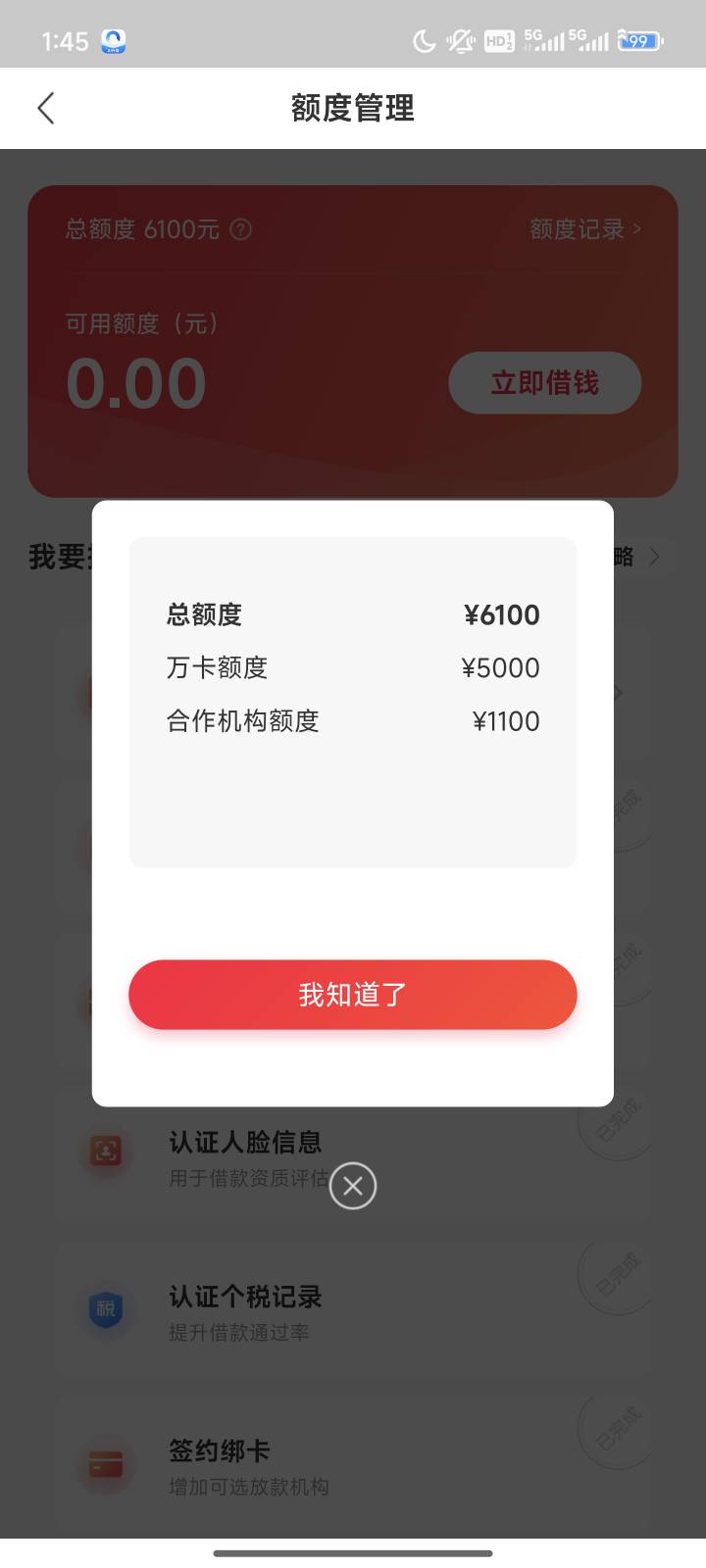Confirm with the 我知道了 button
706x1568 pixels.
(x=353, y=995)
